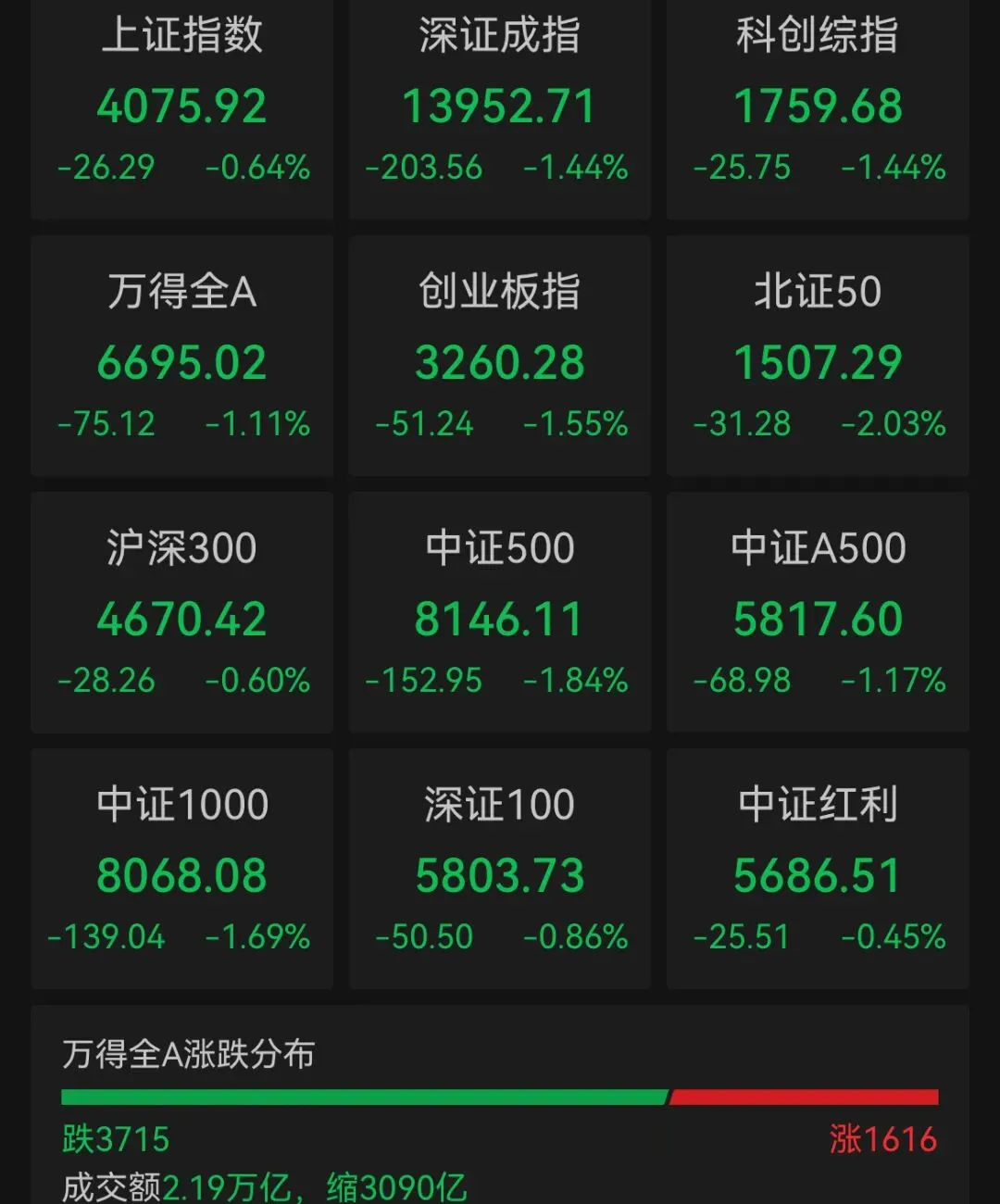This screenshot has width=1000, height=1204.
Task: Open the 万得全A index card
Action: [x=182, y=357]
